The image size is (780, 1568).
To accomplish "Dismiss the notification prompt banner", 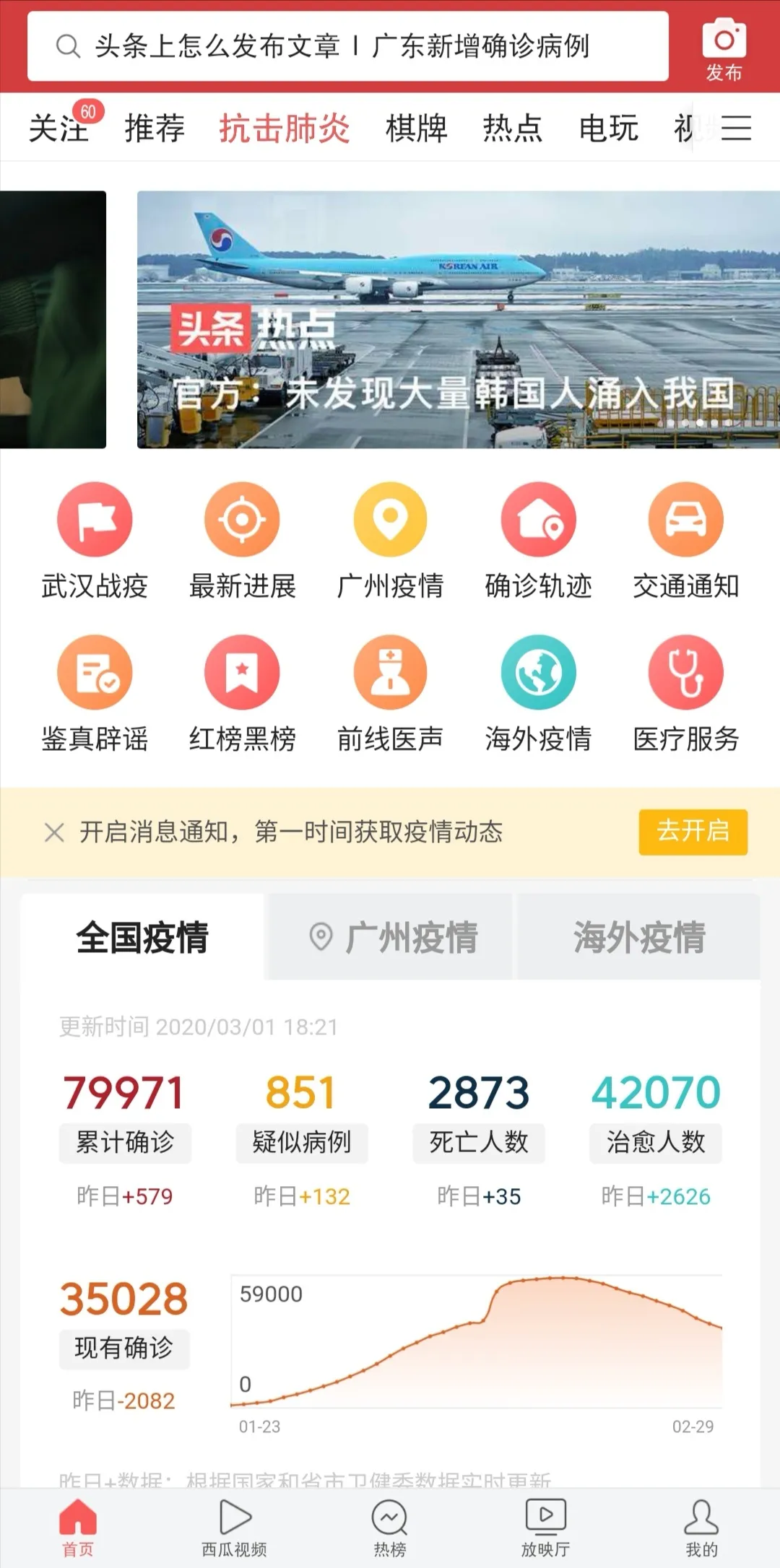I will click(54, 832).
